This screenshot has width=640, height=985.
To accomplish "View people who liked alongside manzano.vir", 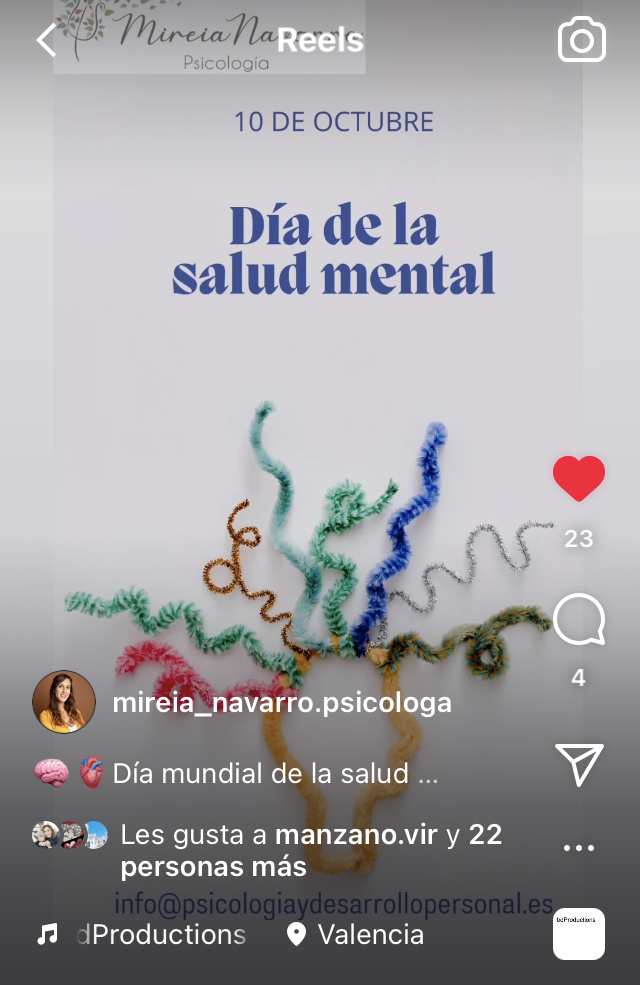I will pyautogui.click(x=311, y=850).
